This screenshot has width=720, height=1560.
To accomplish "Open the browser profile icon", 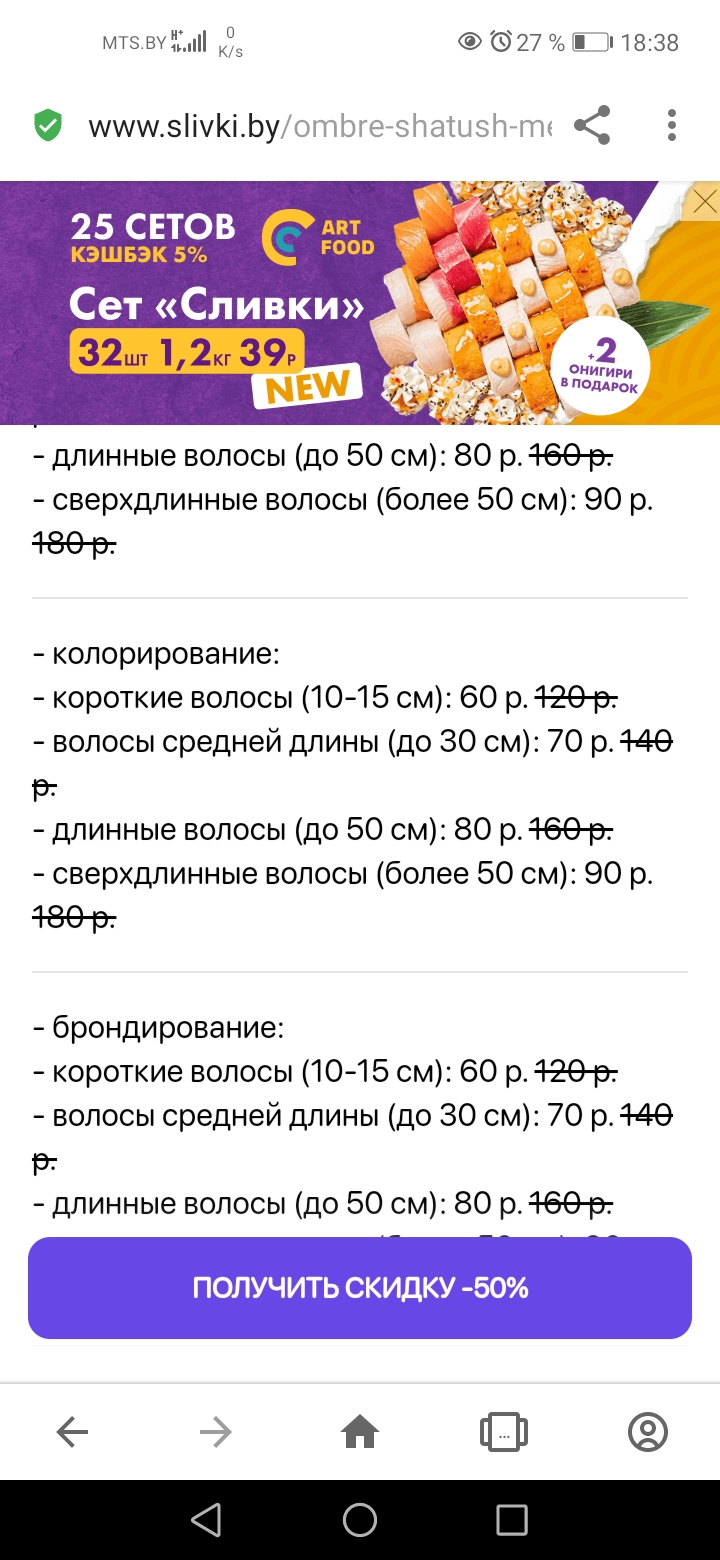I will pyautogui.click(x=647, y=1433).
